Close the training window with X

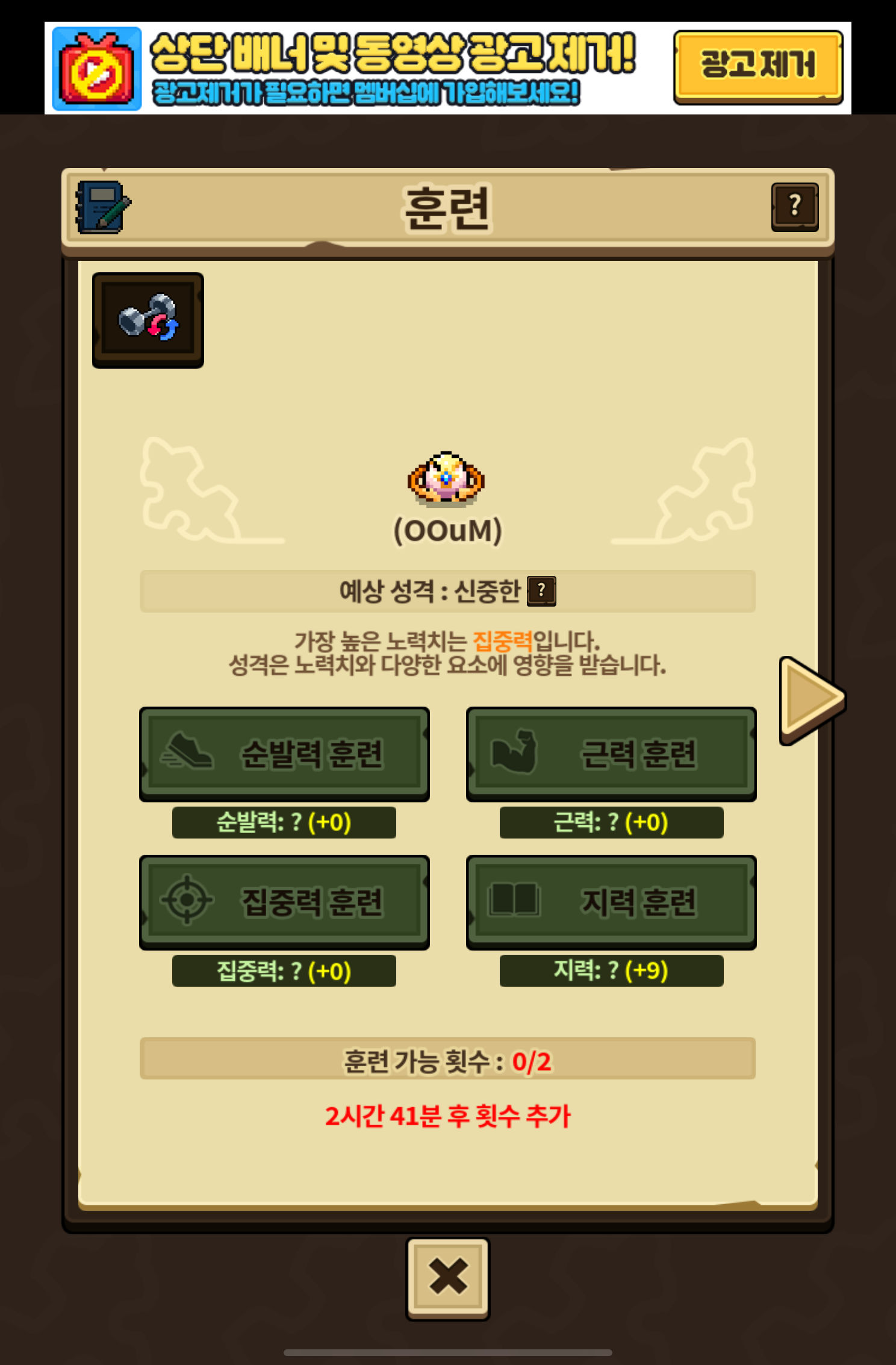(448, 1278)
